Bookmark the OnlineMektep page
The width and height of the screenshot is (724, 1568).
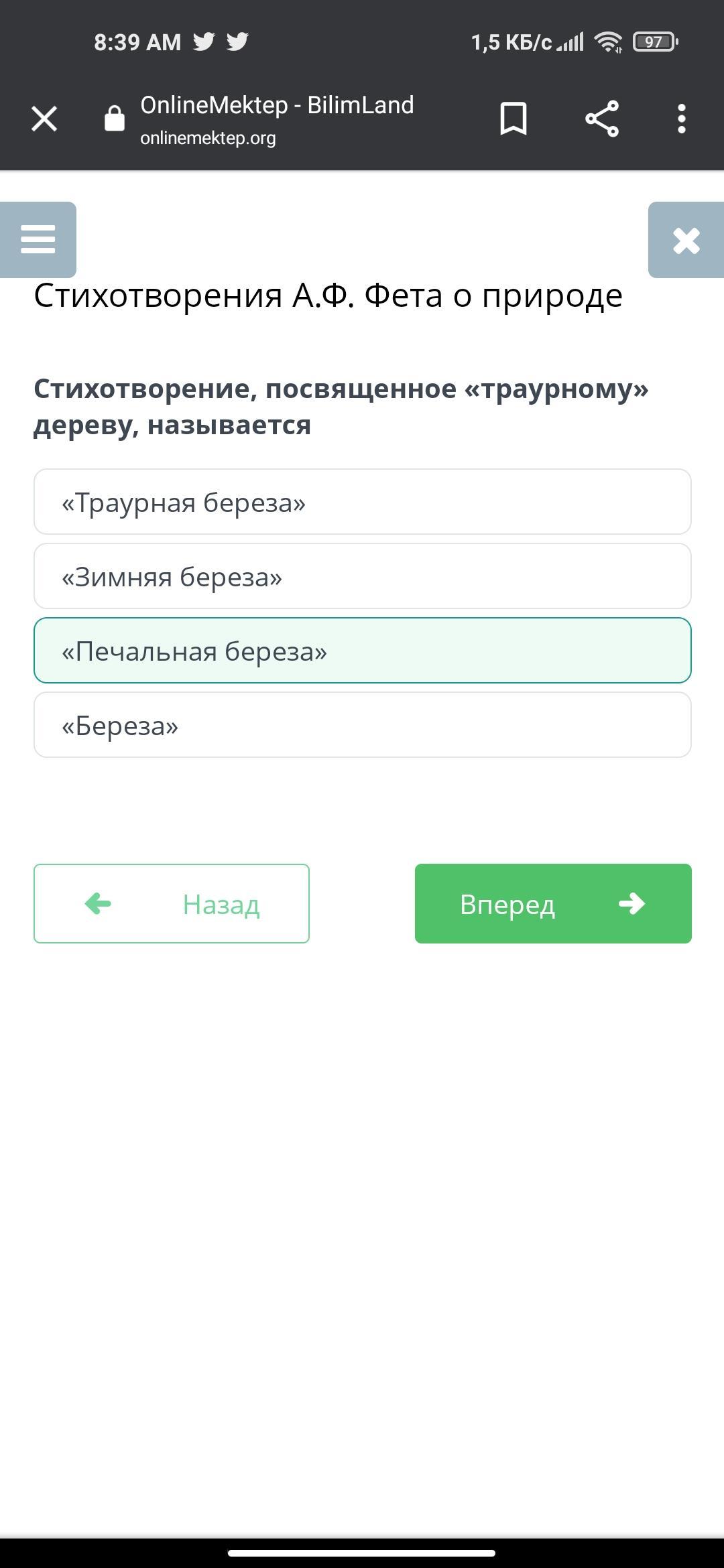click(514, 119)
